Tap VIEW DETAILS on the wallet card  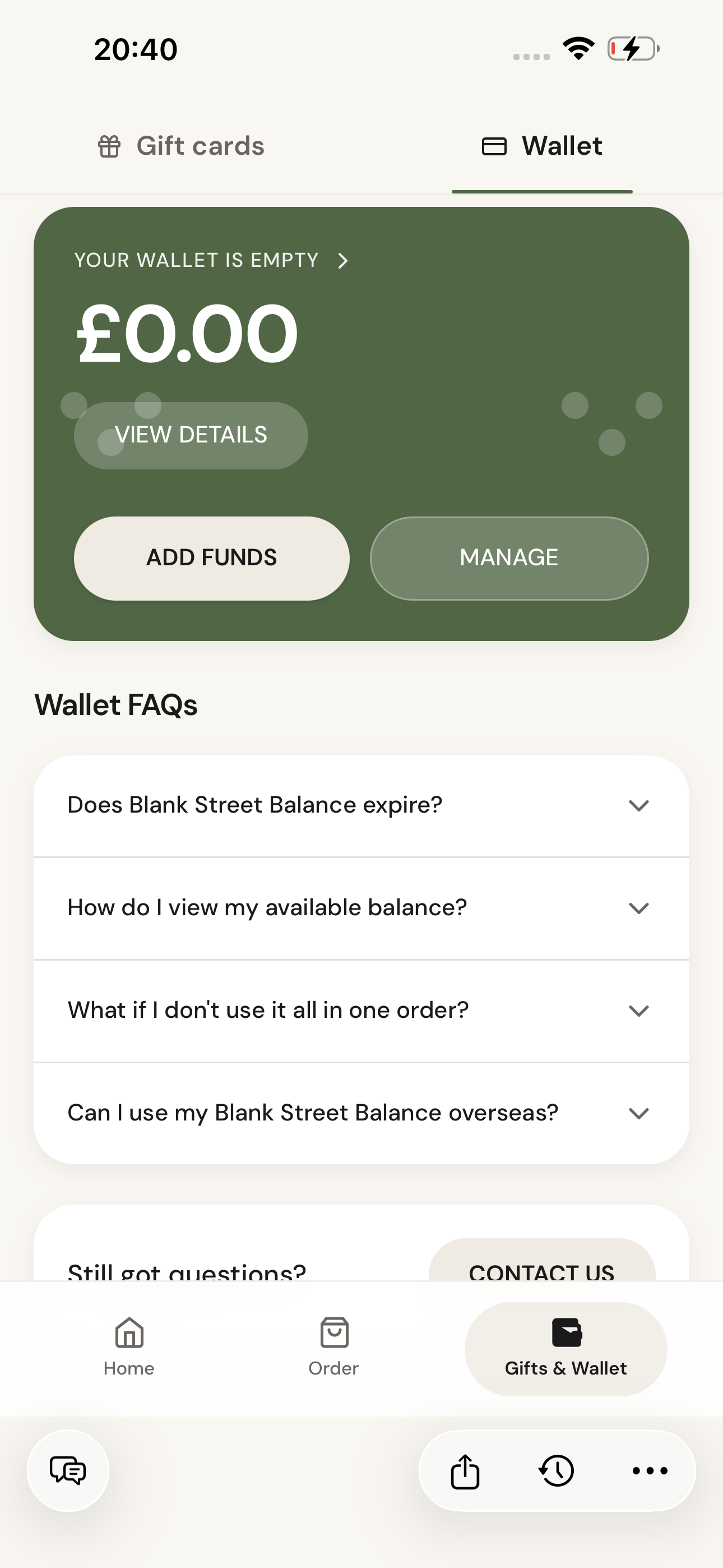point(191,435)
